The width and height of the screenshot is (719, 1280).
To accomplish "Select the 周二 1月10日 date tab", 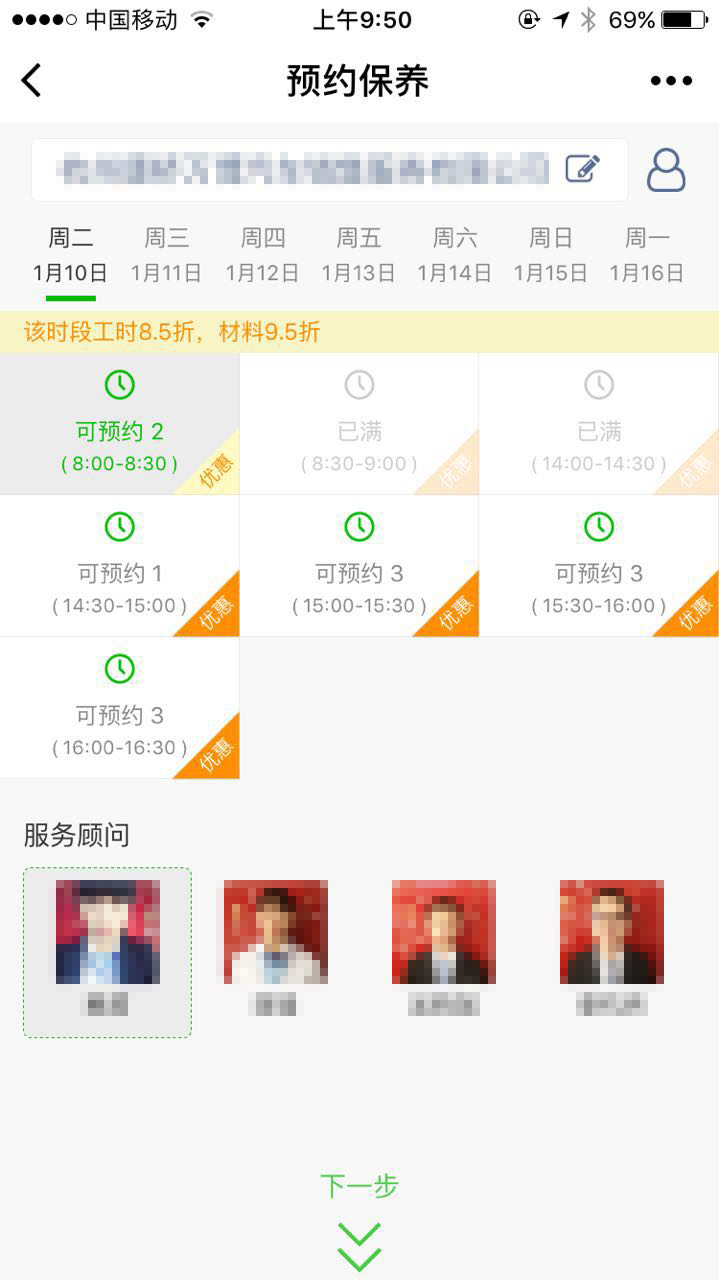I will [x=70, y=255].
